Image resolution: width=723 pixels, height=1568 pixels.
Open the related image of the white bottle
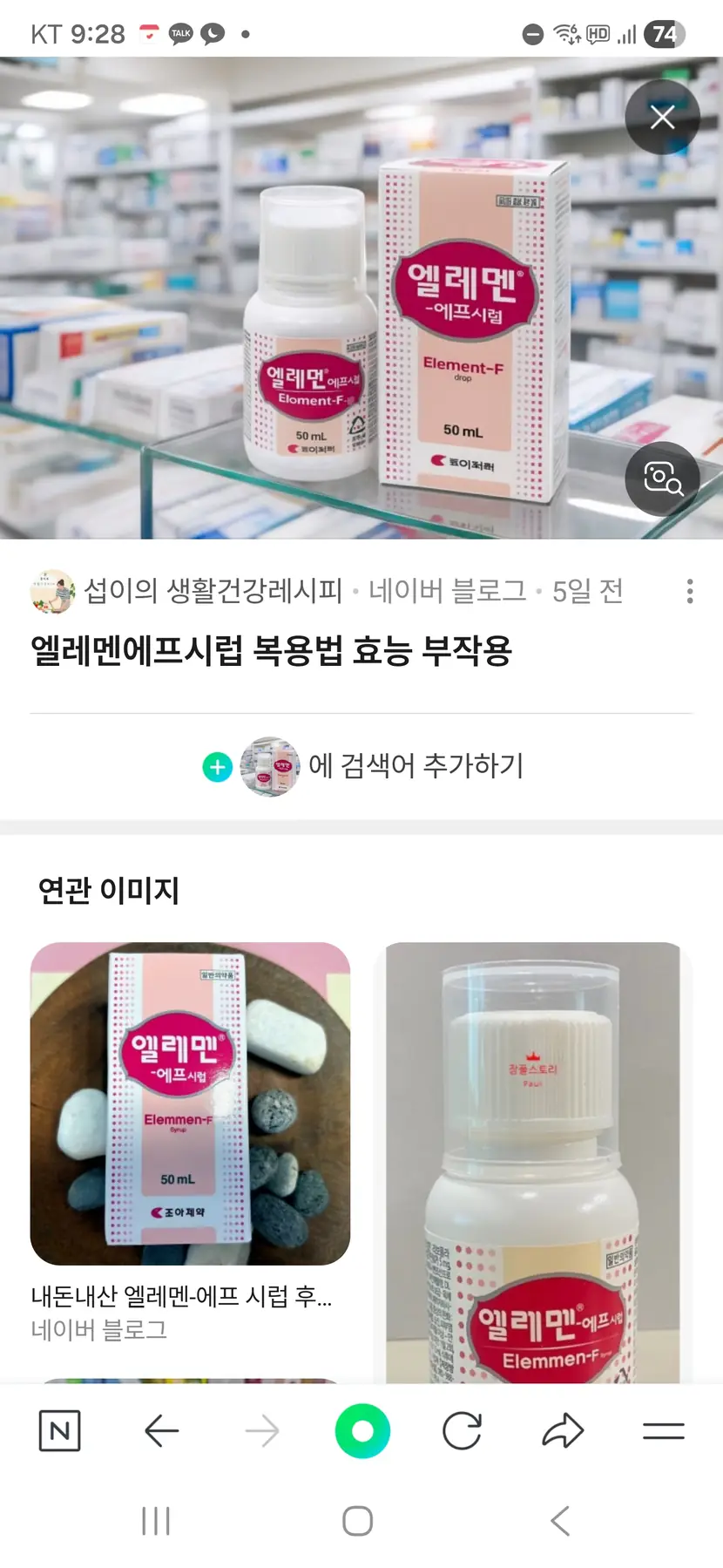pos(533,1163)
